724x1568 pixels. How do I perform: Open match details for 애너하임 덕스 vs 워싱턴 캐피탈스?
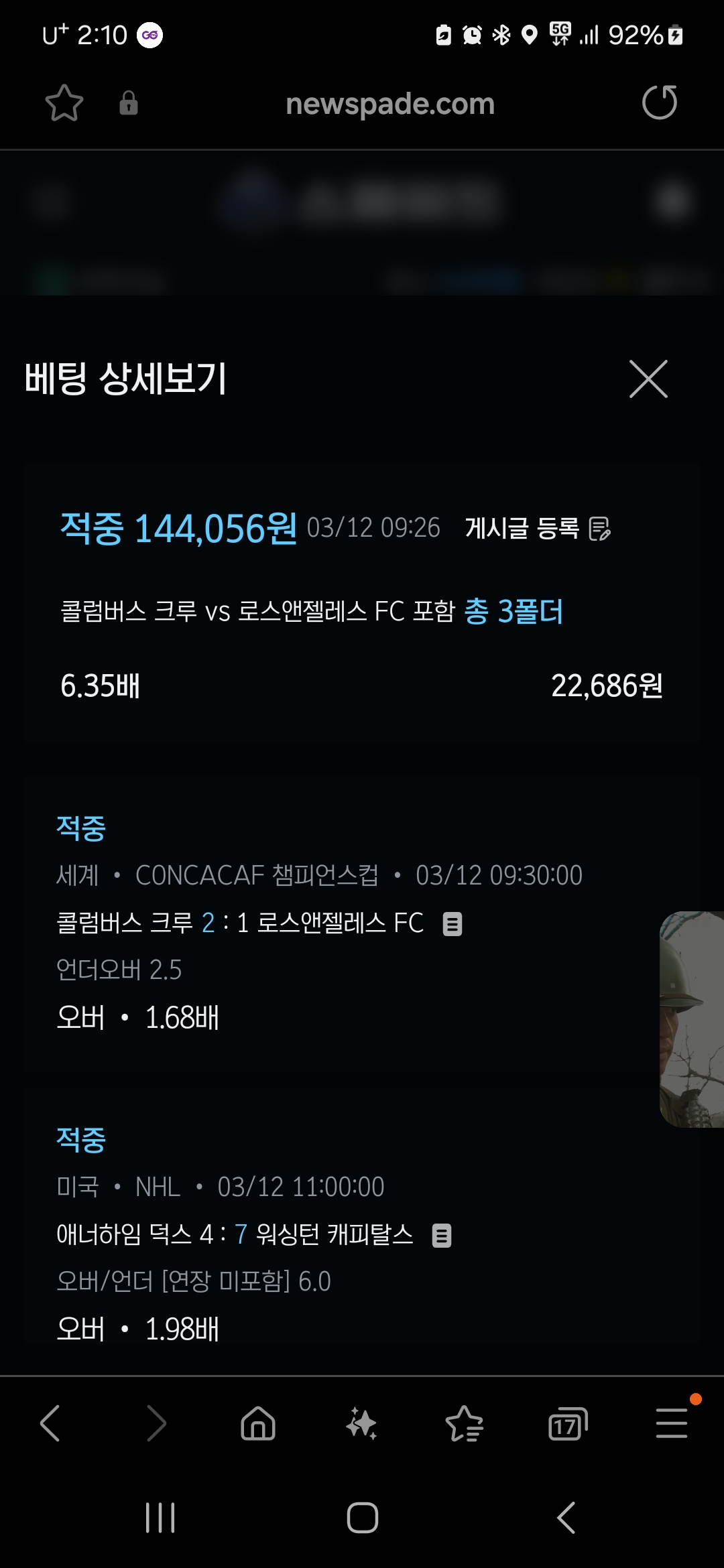pyautogui.click(x=441, y=1235)
